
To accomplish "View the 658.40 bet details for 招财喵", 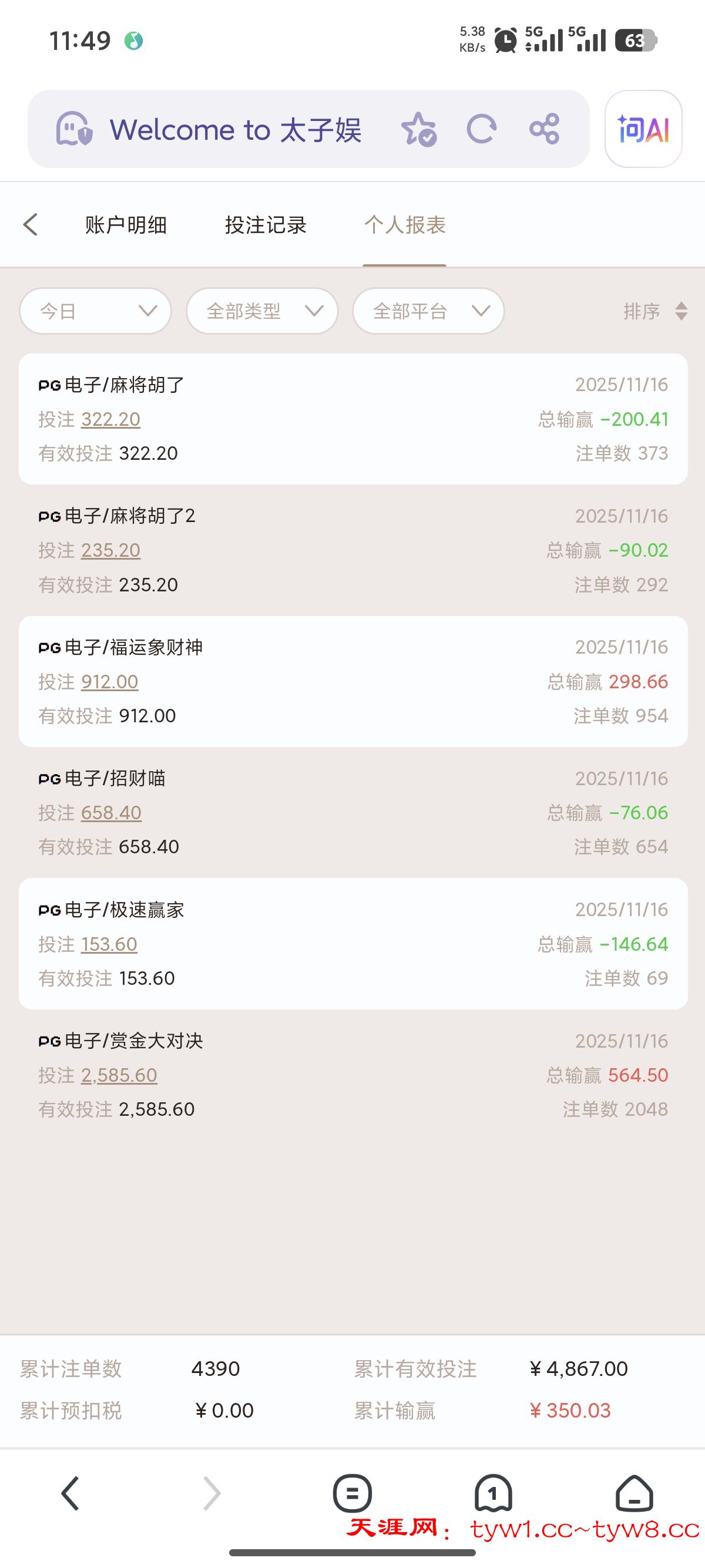I will (112, 813).
